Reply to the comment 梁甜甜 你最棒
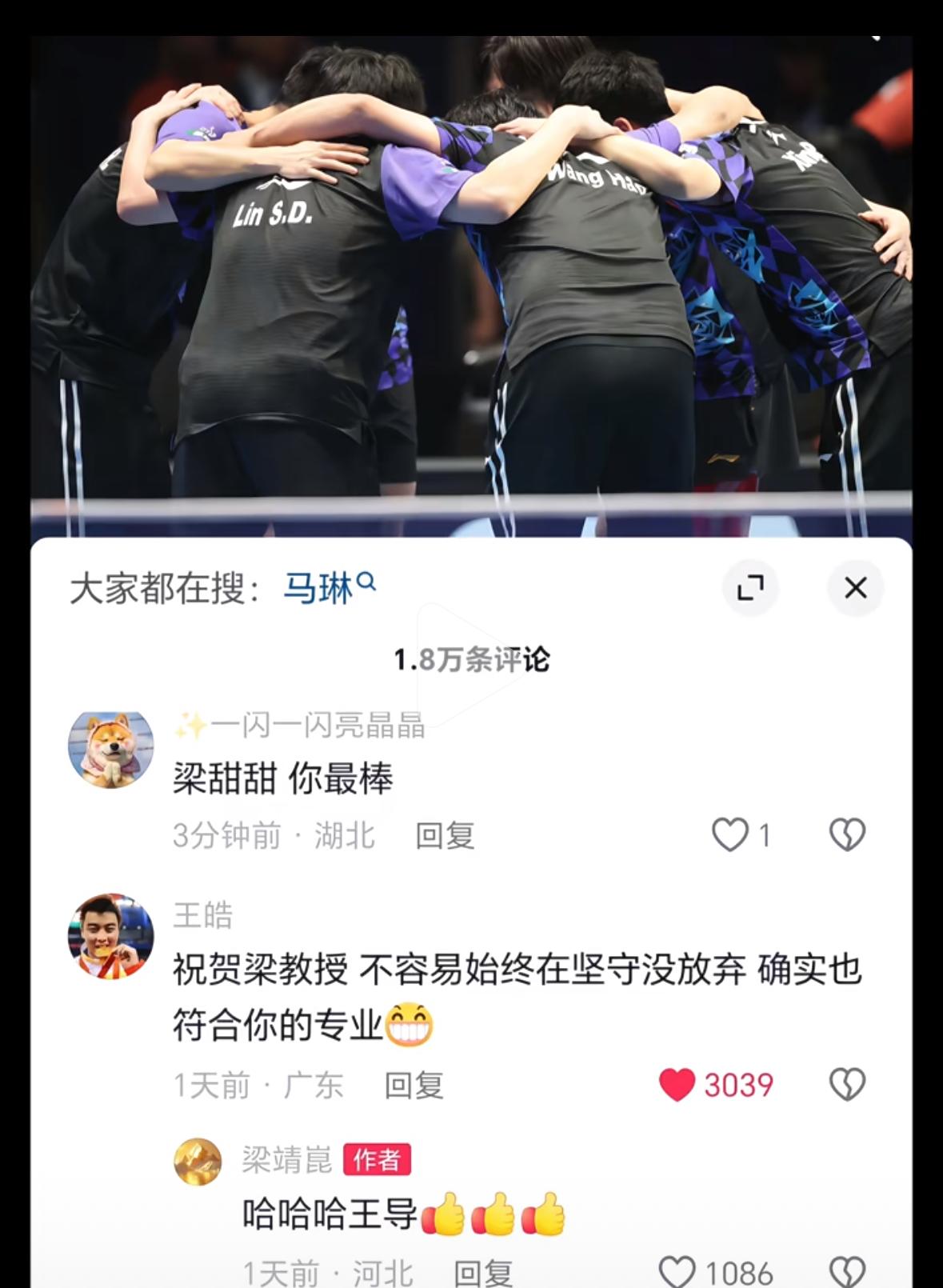Image resolution: width=943 pixels, height=1288 pixels. (x=445, y=836)
